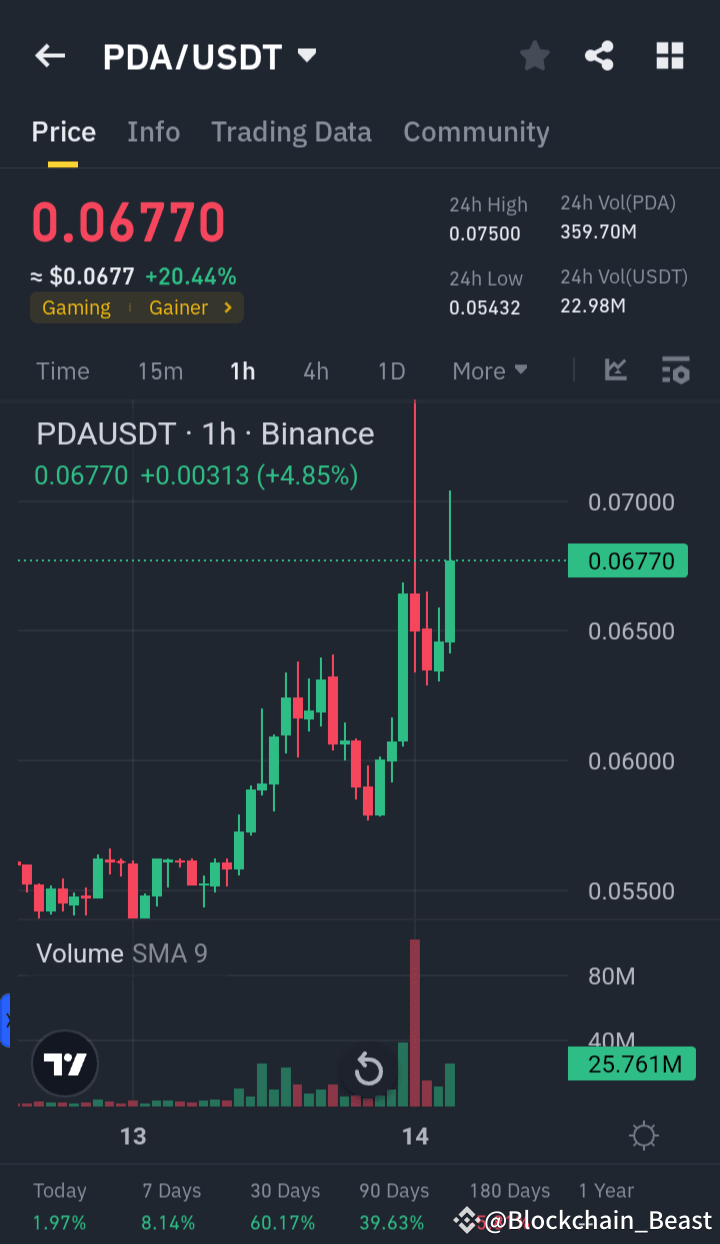The height and width of the screenshot is (1244, 720).
Task: Reset the chart with the refresh icon
Action: [x=367, y=1069]
